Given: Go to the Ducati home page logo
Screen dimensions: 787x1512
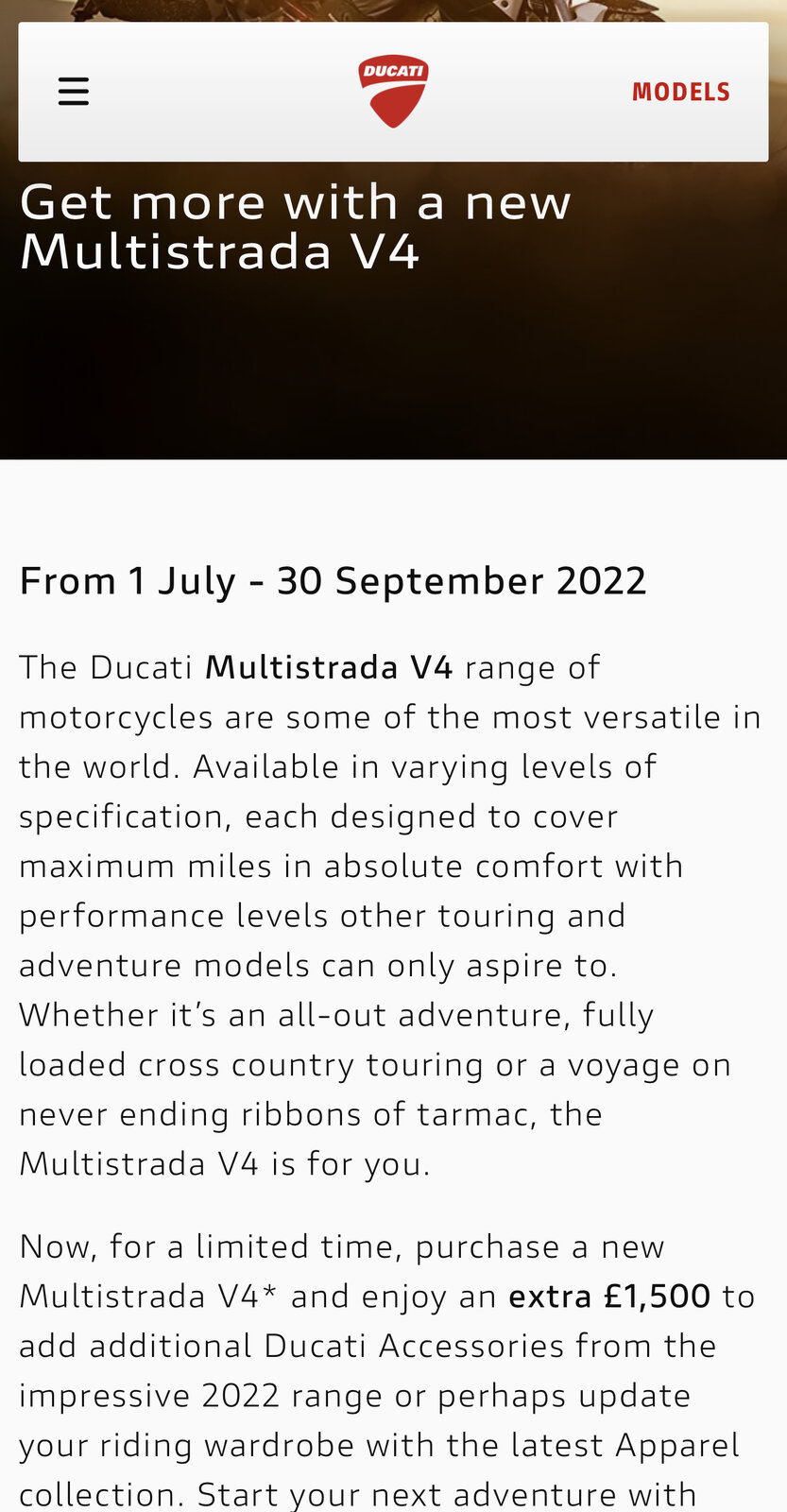Looking at the screenshot, I should click(393, 91).
